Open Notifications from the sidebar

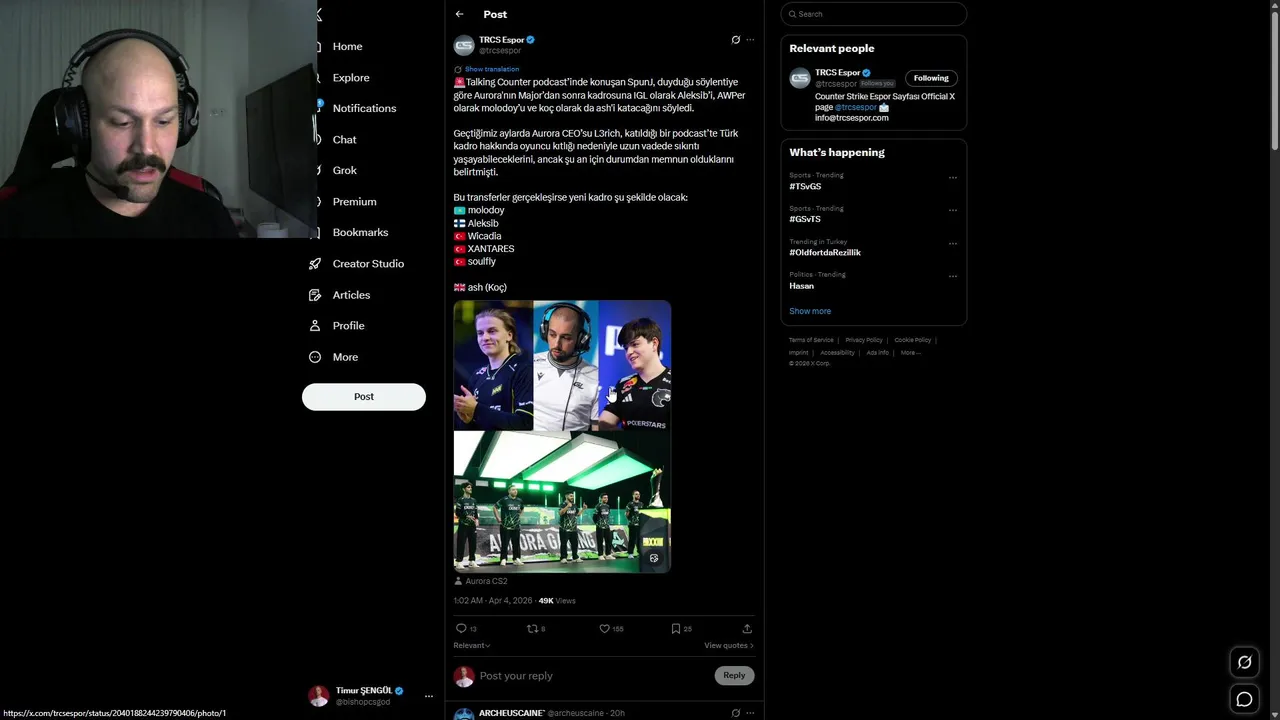pyautogui.click(x=364, y=108)
